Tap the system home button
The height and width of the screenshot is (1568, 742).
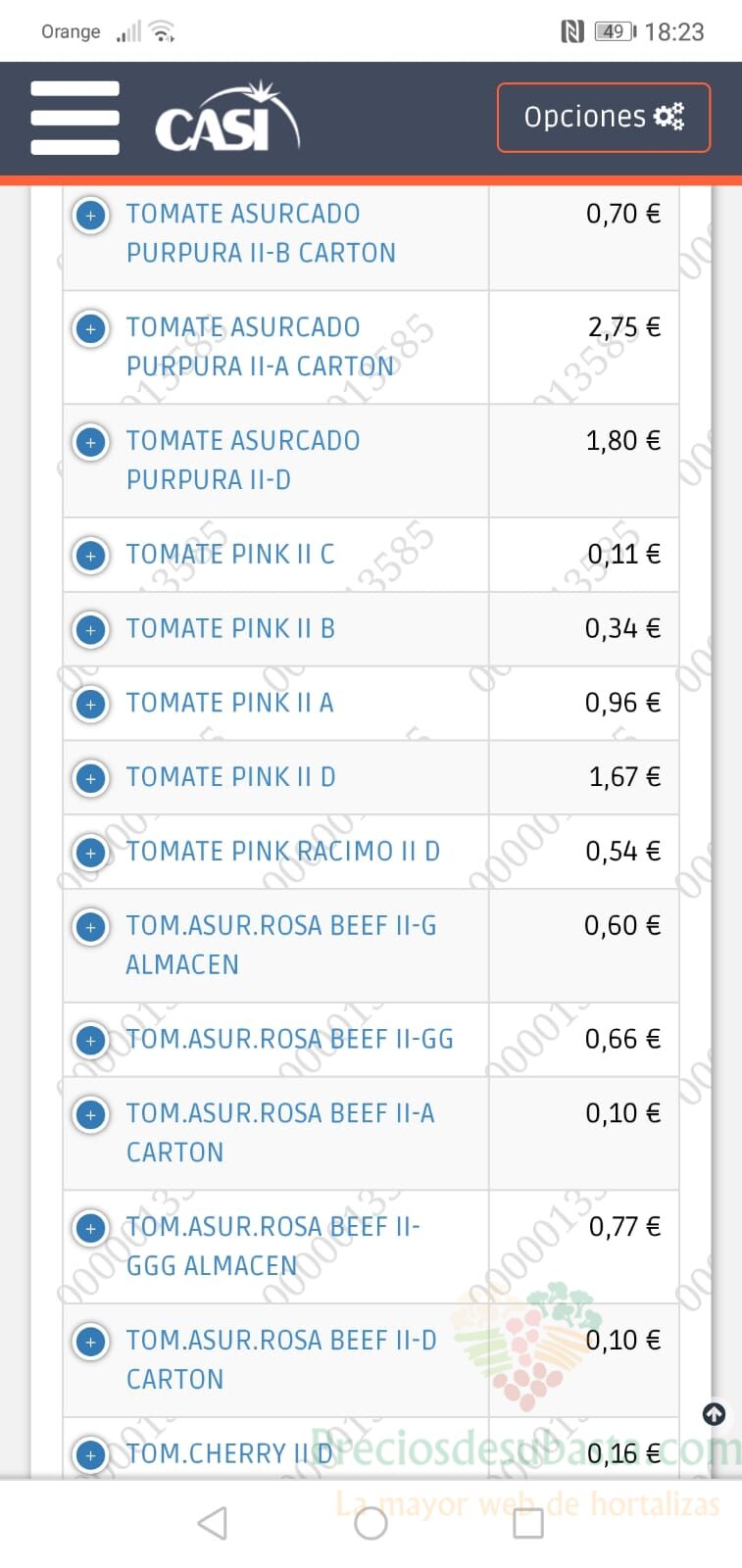(x=371, y=1523)
